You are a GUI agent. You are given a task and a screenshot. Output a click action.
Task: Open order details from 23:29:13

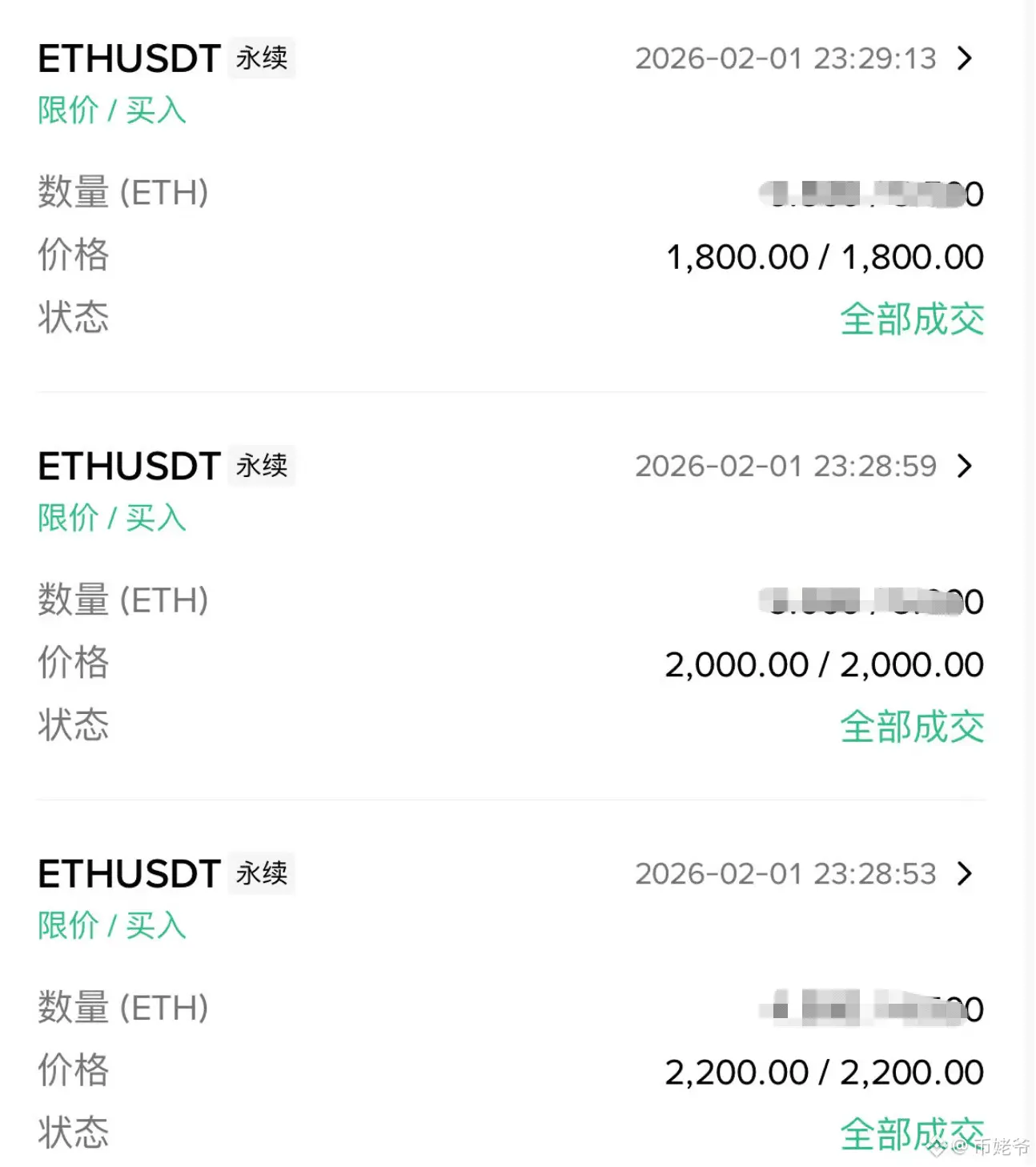click(x=965, y=58)
